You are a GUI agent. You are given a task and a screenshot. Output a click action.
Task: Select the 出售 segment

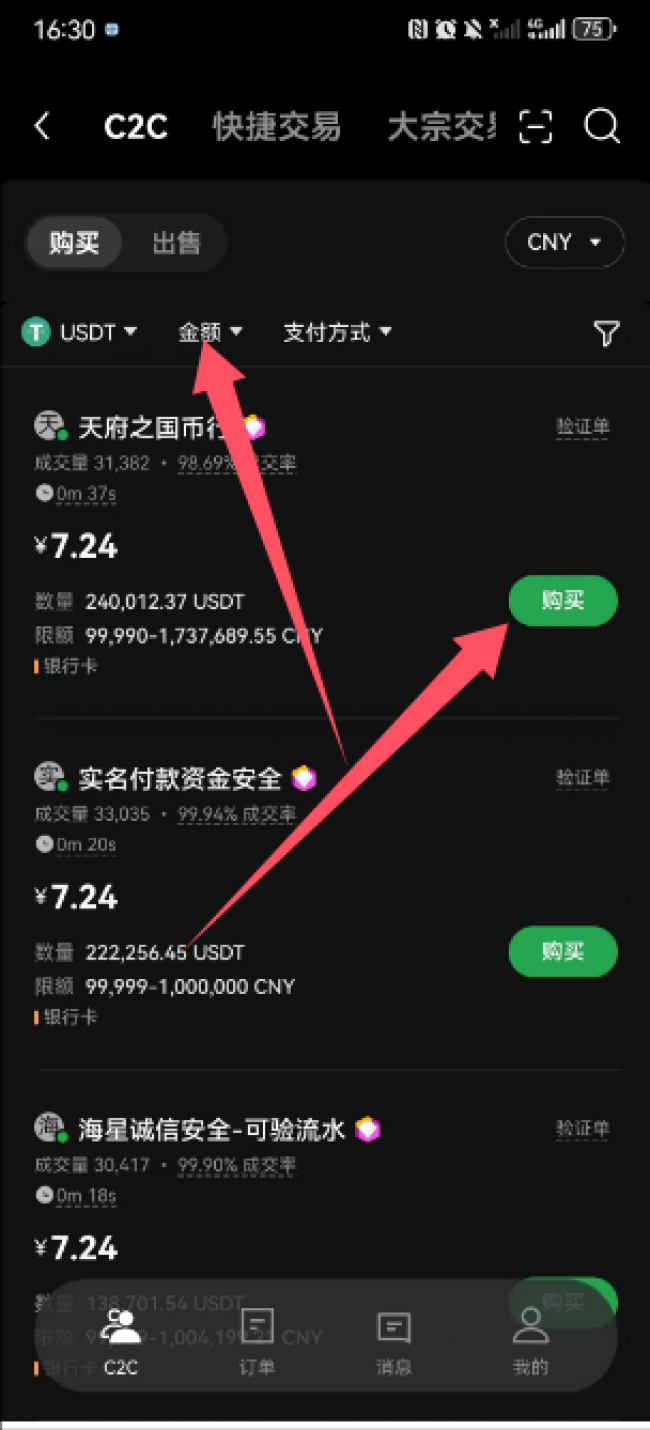coord(176,243)
